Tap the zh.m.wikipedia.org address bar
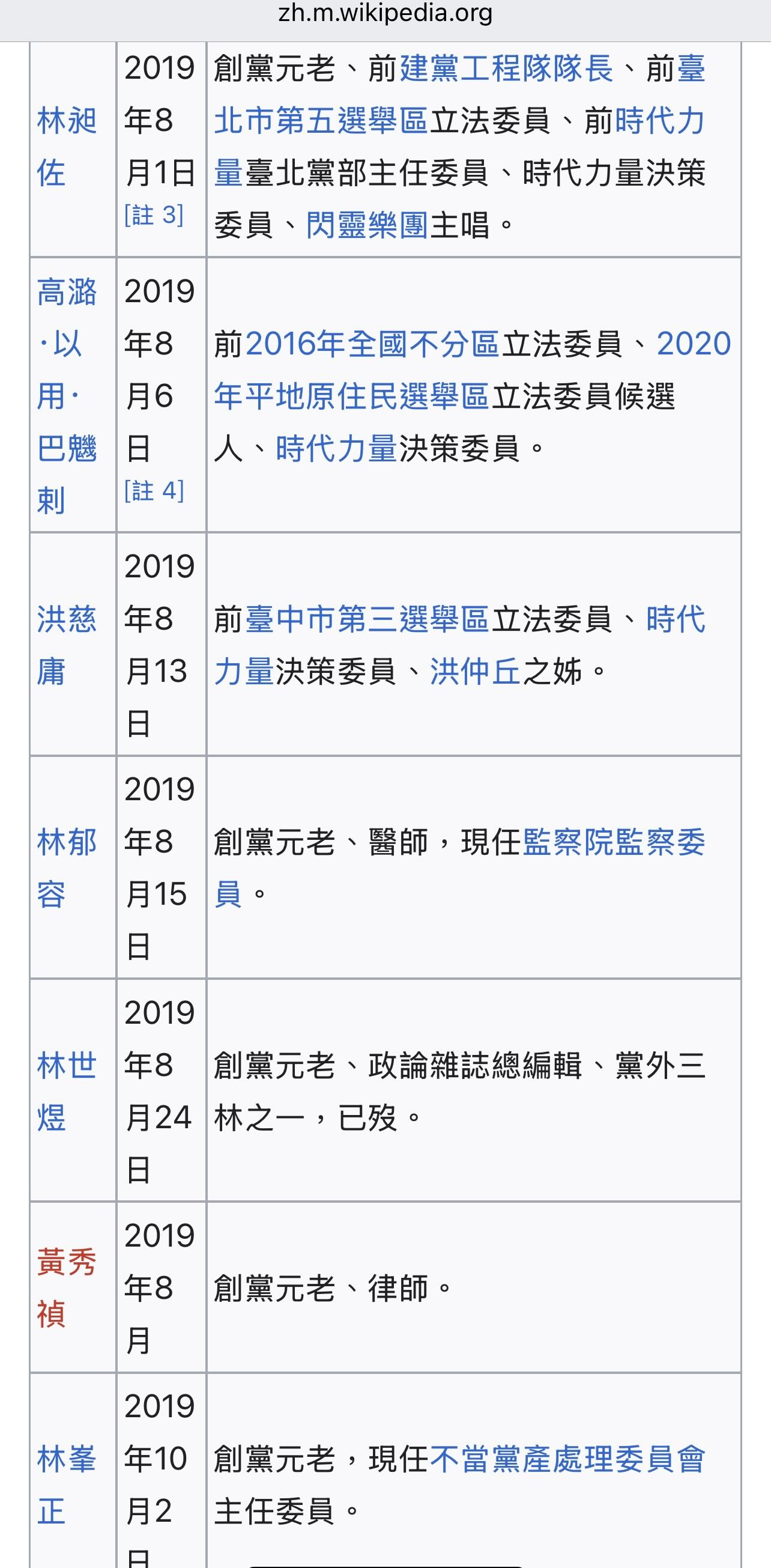Viewport: 771px width, 1568px height. [385, 13]
